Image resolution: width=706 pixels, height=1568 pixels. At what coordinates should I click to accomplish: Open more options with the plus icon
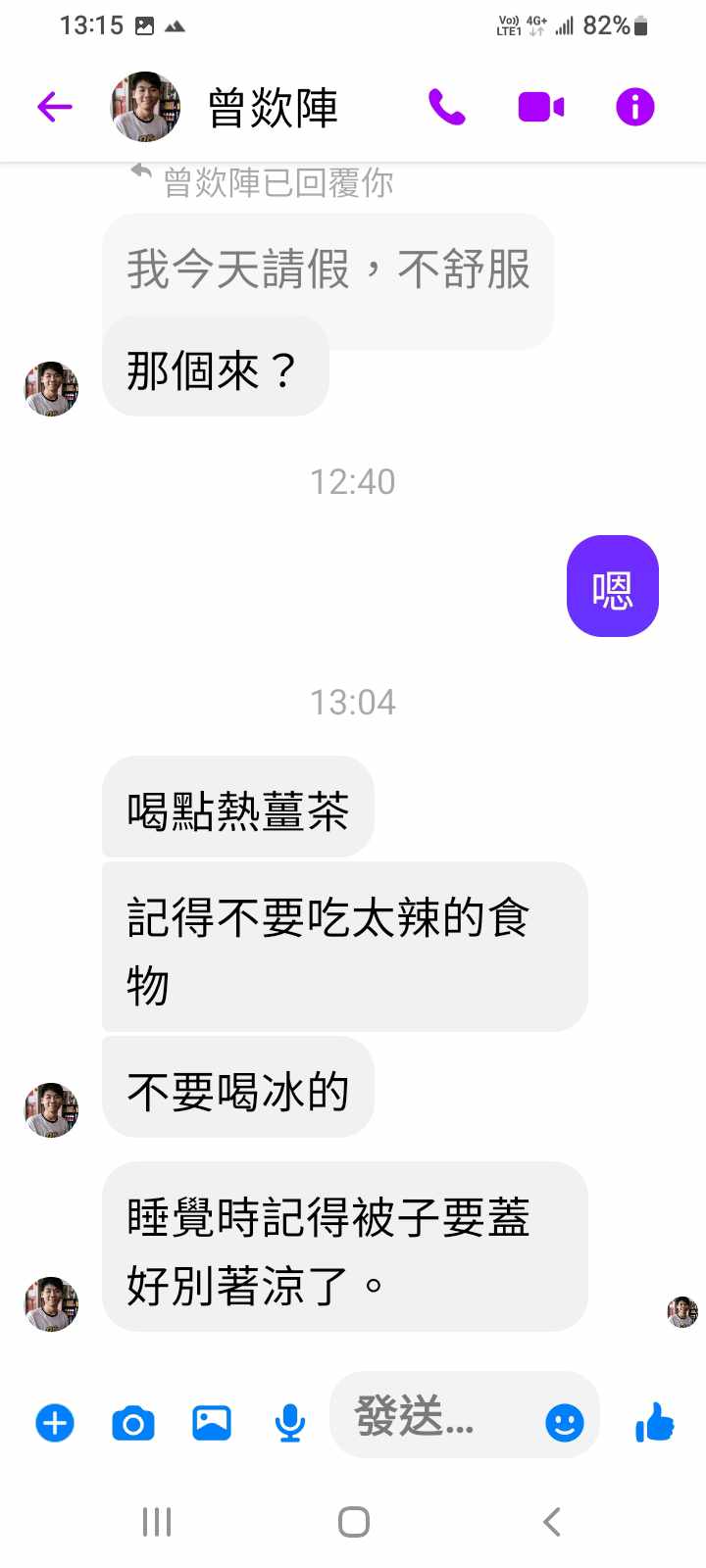coord(55,1422)
